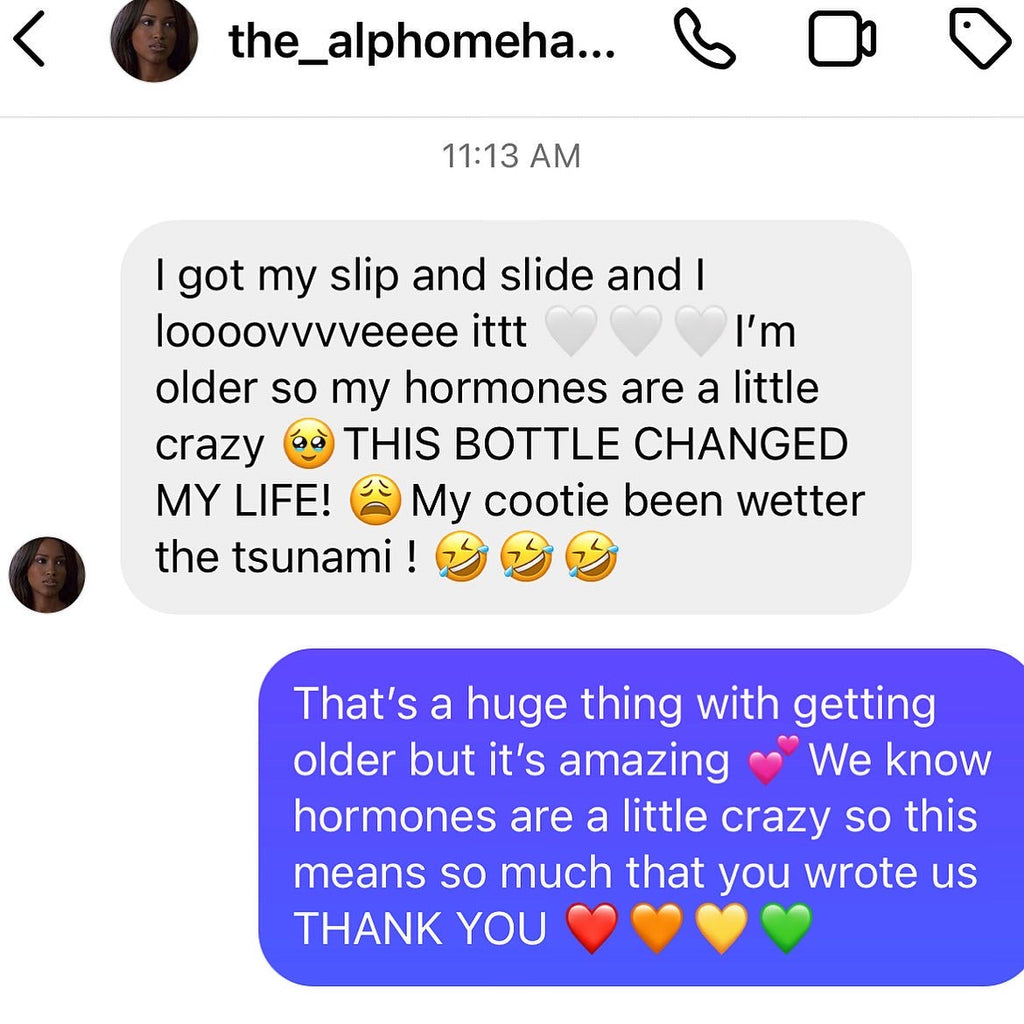The image size is (1024, 1024).
Task: Open the_alphomeha profile from header avatar
Action: pos(153,41)
